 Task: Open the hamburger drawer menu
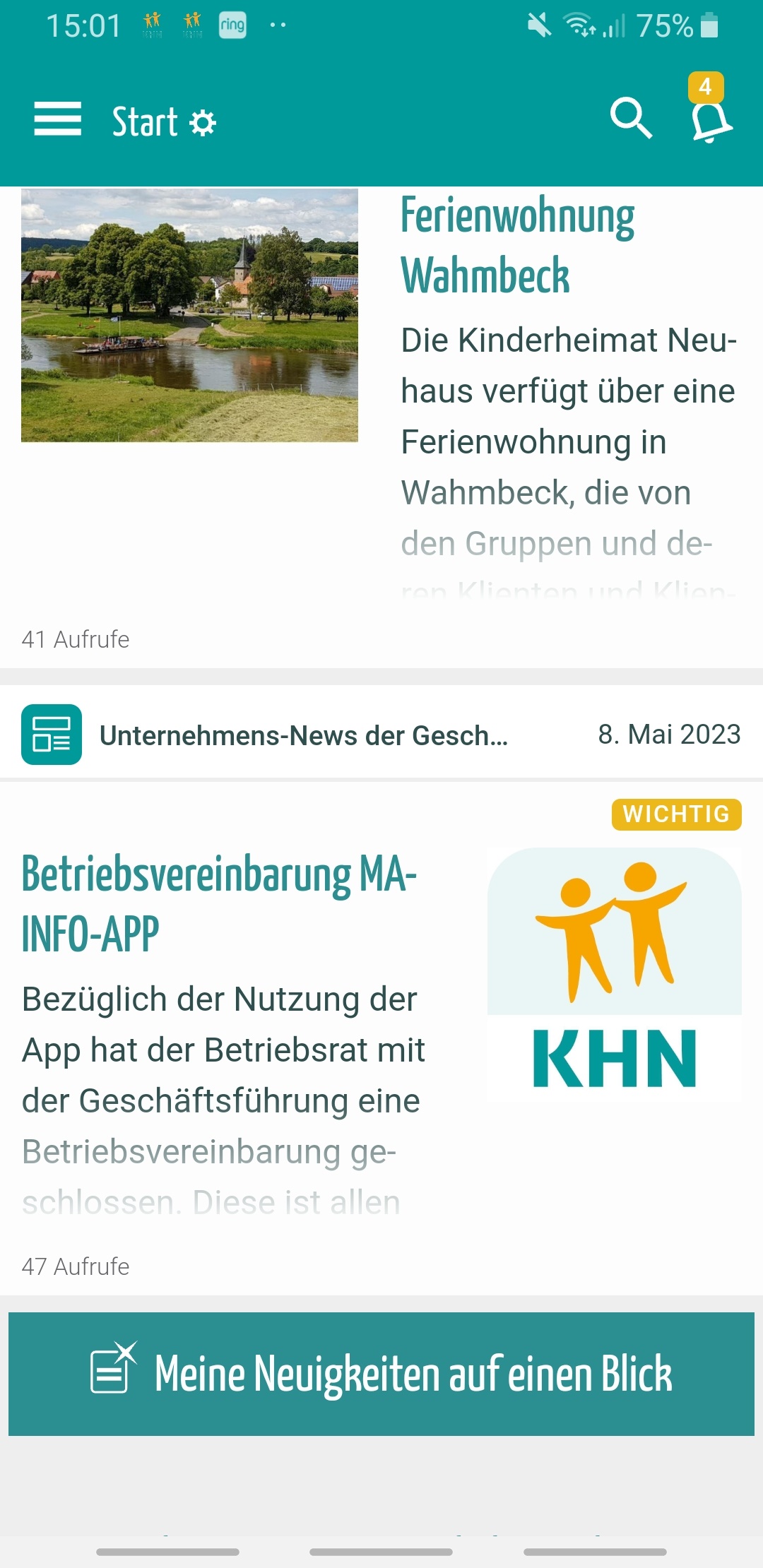[x=57, y=119]
